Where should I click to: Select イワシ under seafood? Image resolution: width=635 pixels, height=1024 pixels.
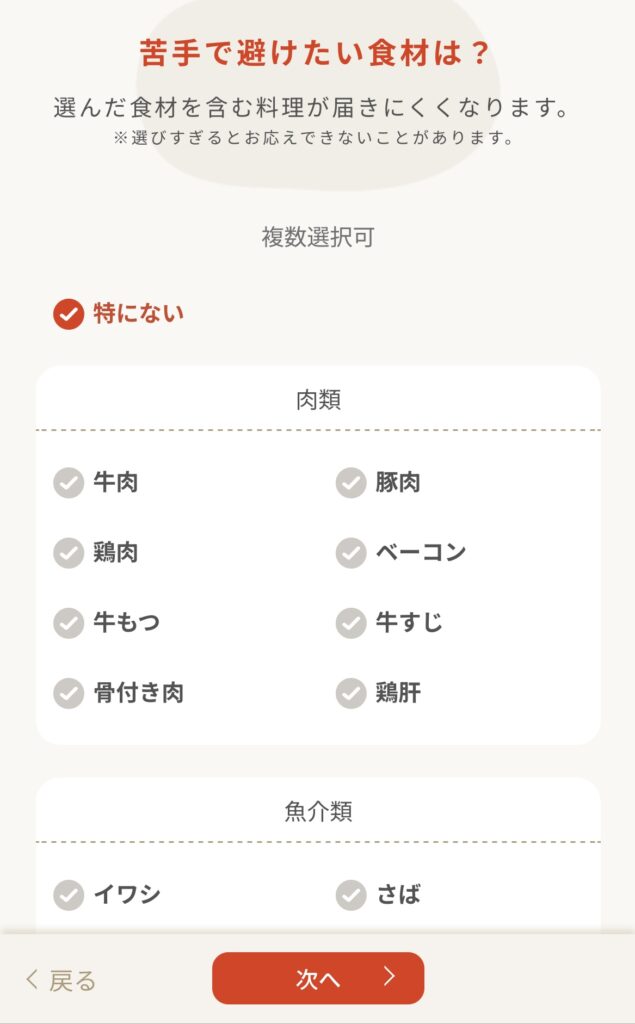[68, 895]
